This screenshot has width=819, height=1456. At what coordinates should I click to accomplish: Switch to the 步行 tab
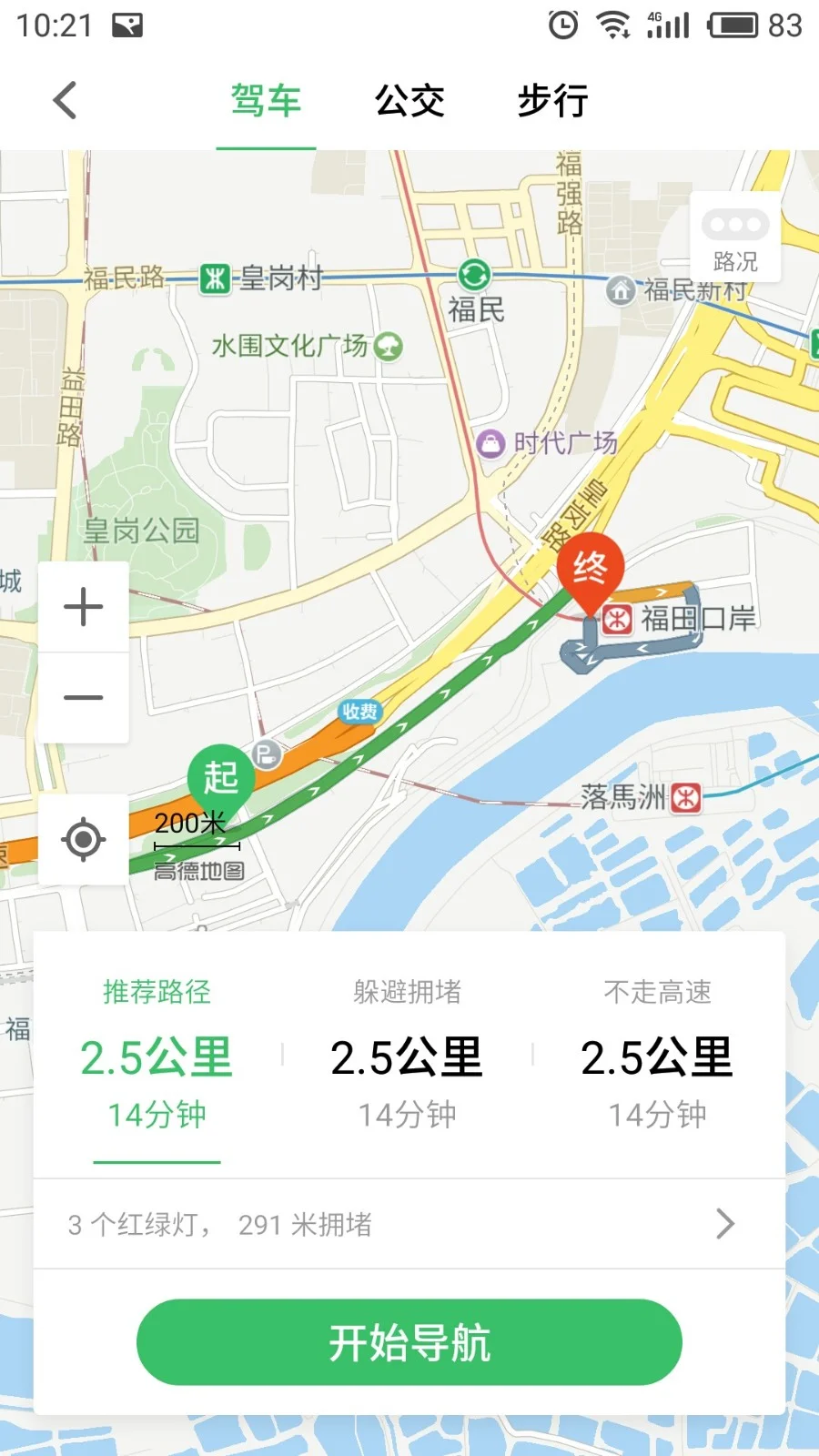click(x=551, y=100)
